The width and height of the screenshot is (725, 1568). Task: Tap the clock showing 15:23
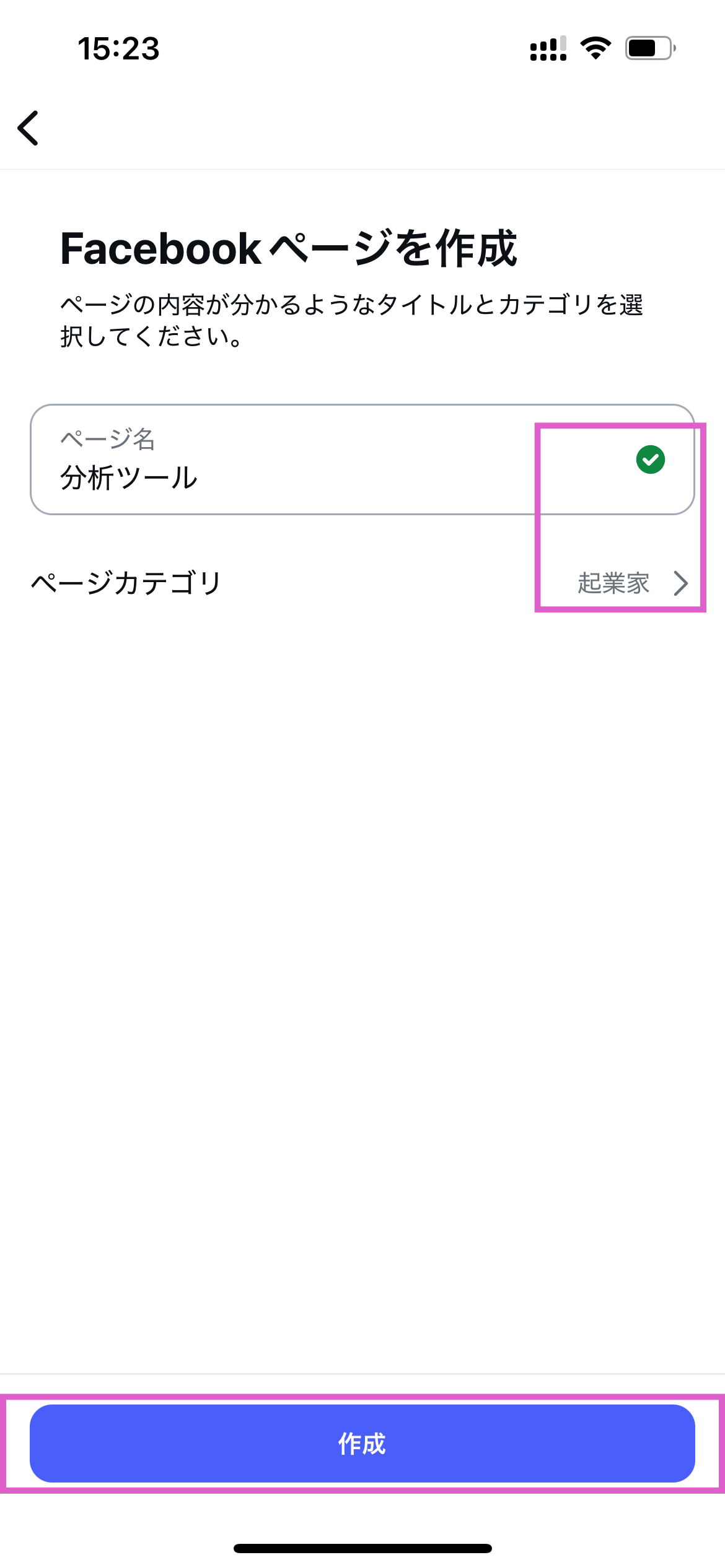(x=120, y=50)
